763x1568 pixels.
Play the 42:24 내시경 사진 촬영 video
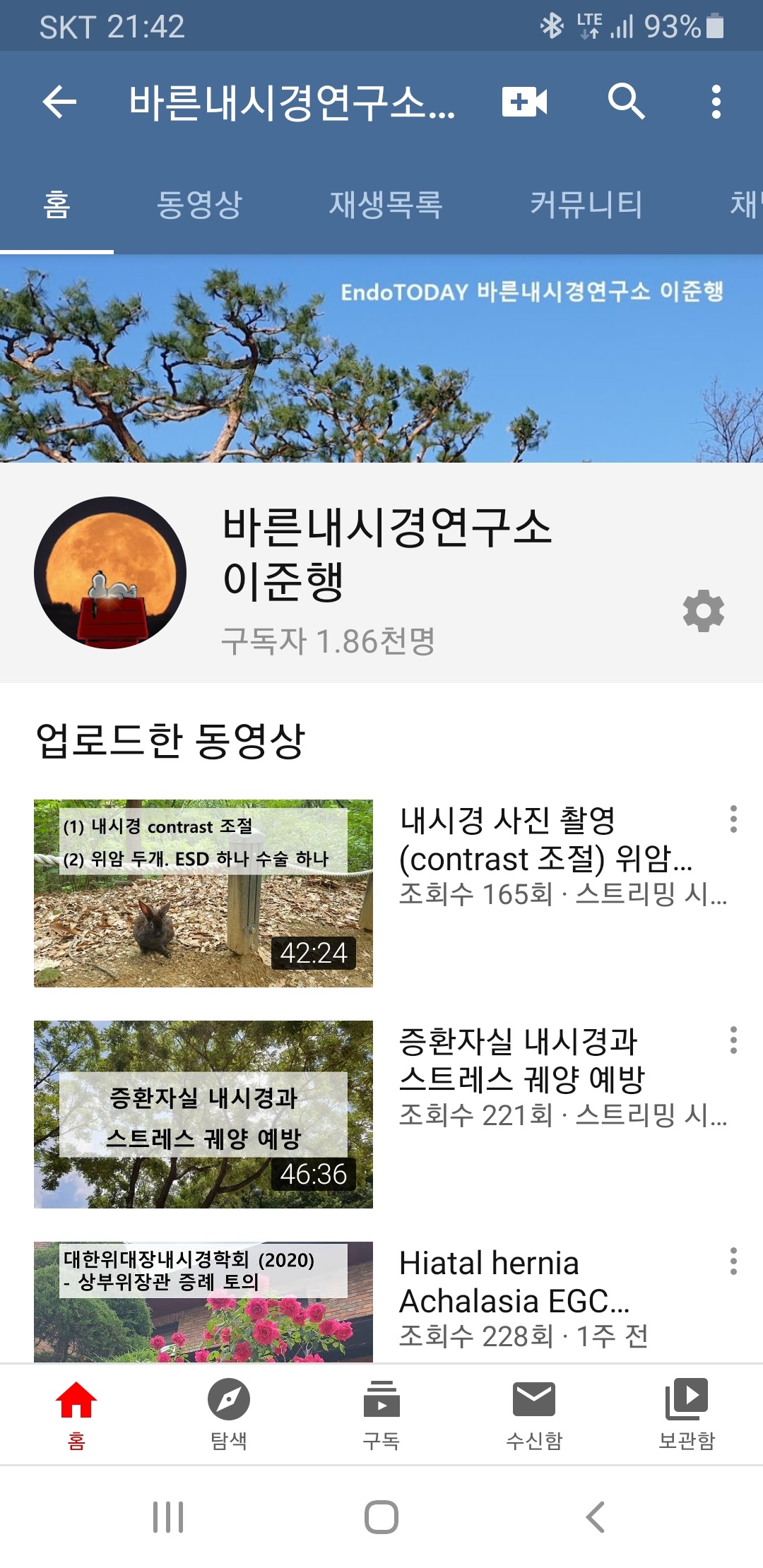click(203, 893)
